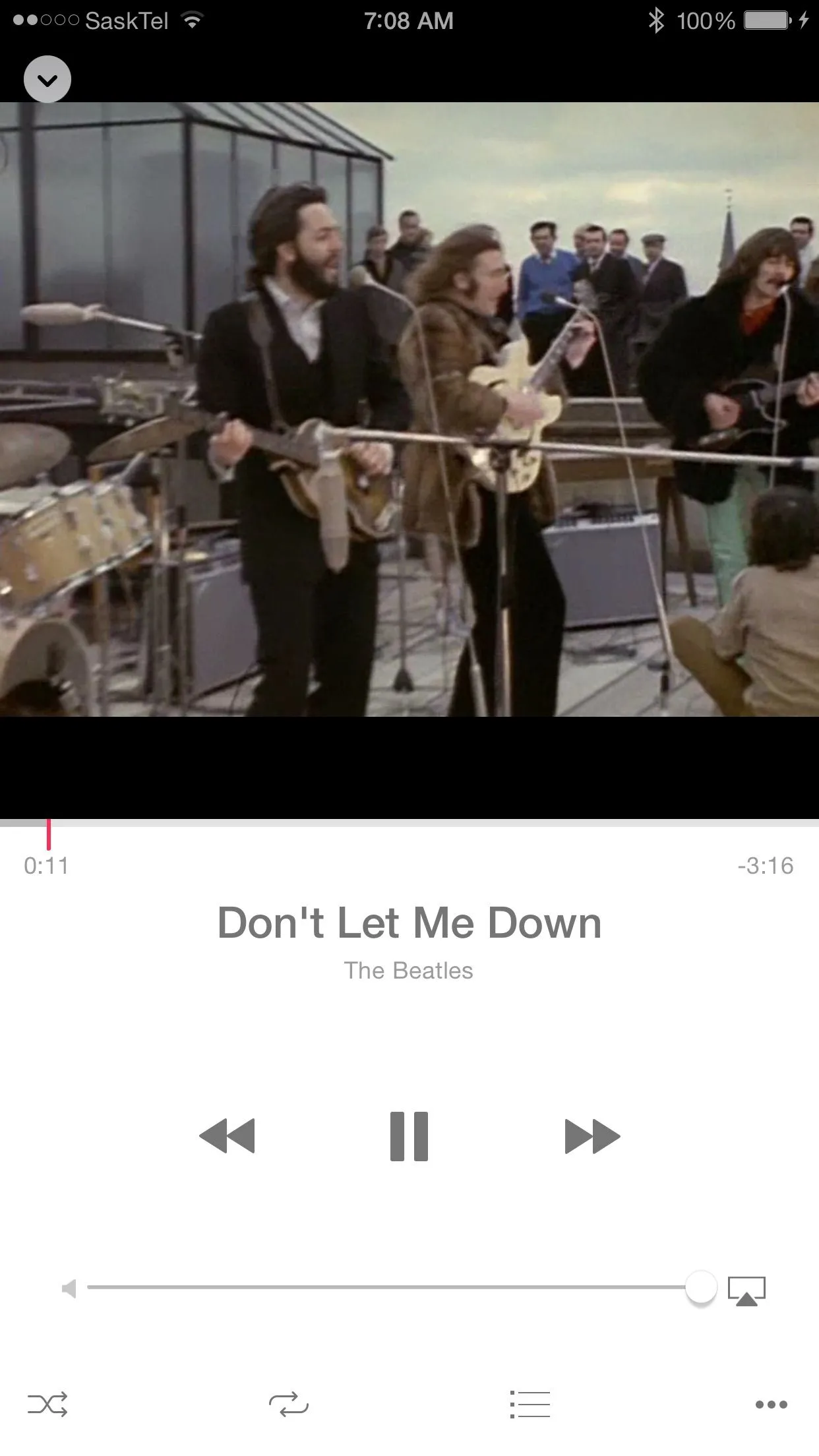This screenshot has height=1456, width=819.
Task: Open the more options menu
Action: [771, 1404]
